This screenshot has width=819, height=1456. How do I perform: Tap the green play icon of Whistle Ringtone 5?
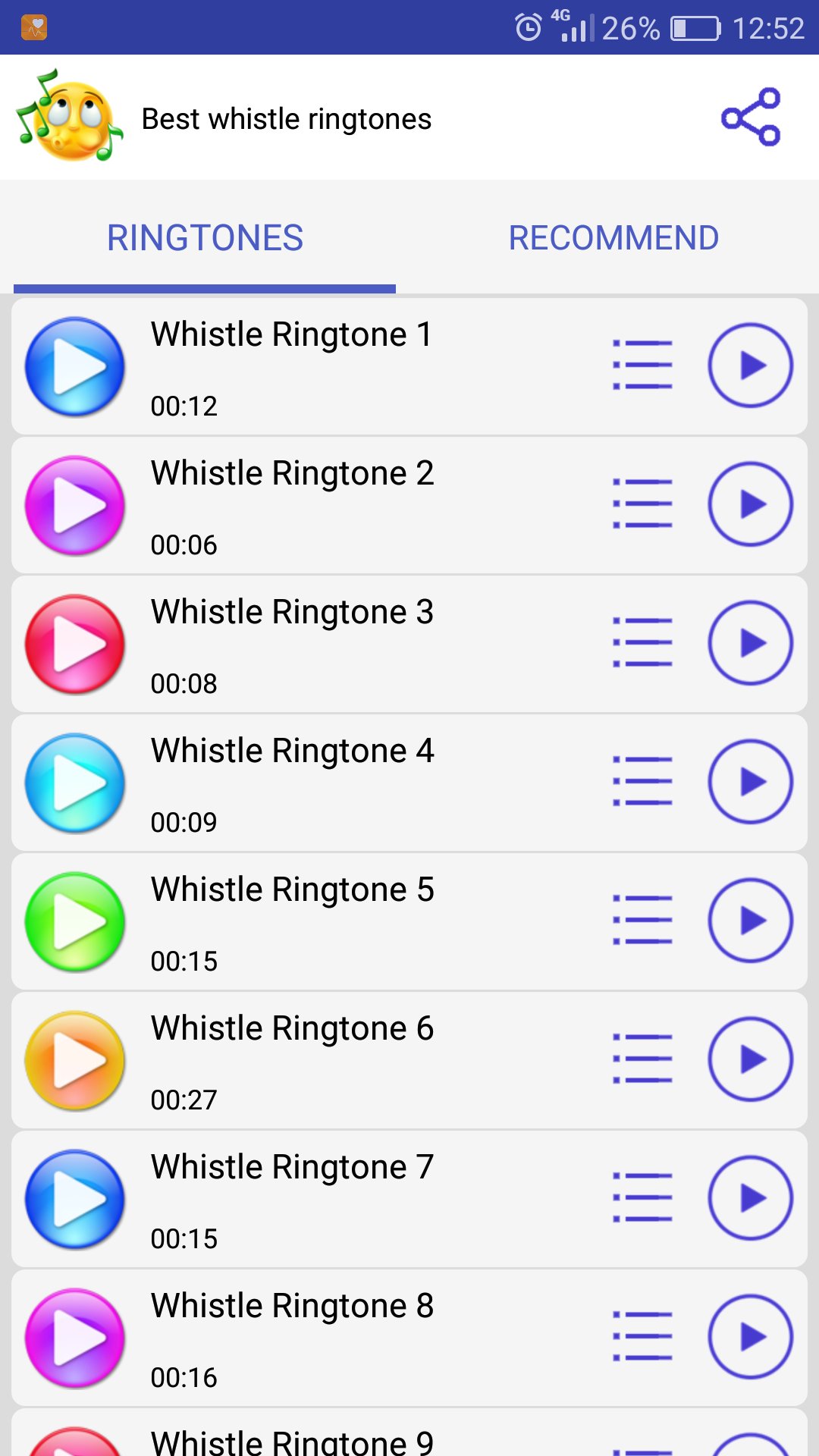click(75, 921)
